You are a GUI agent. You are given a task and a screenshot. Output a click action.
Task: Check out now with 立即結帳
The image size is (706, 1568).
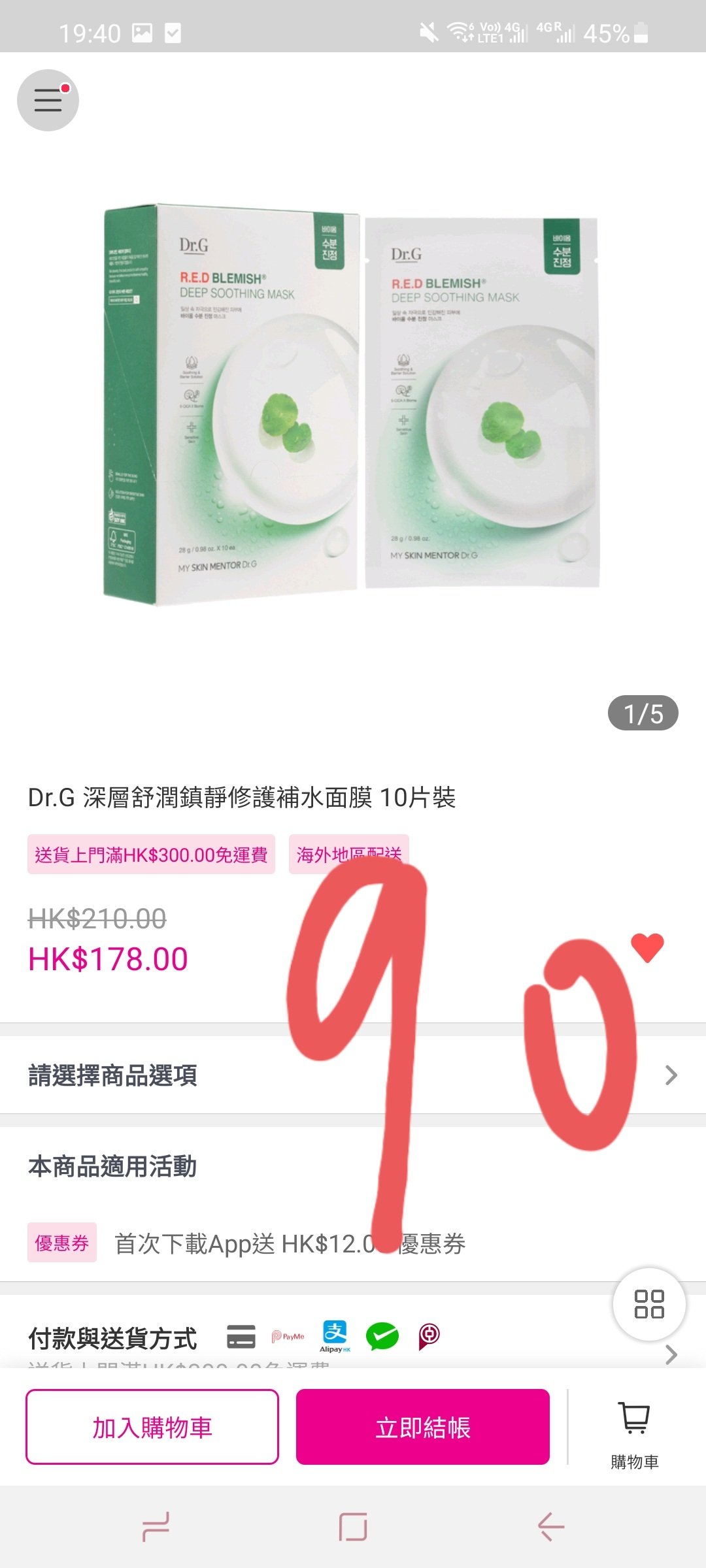pos(422,1427)
